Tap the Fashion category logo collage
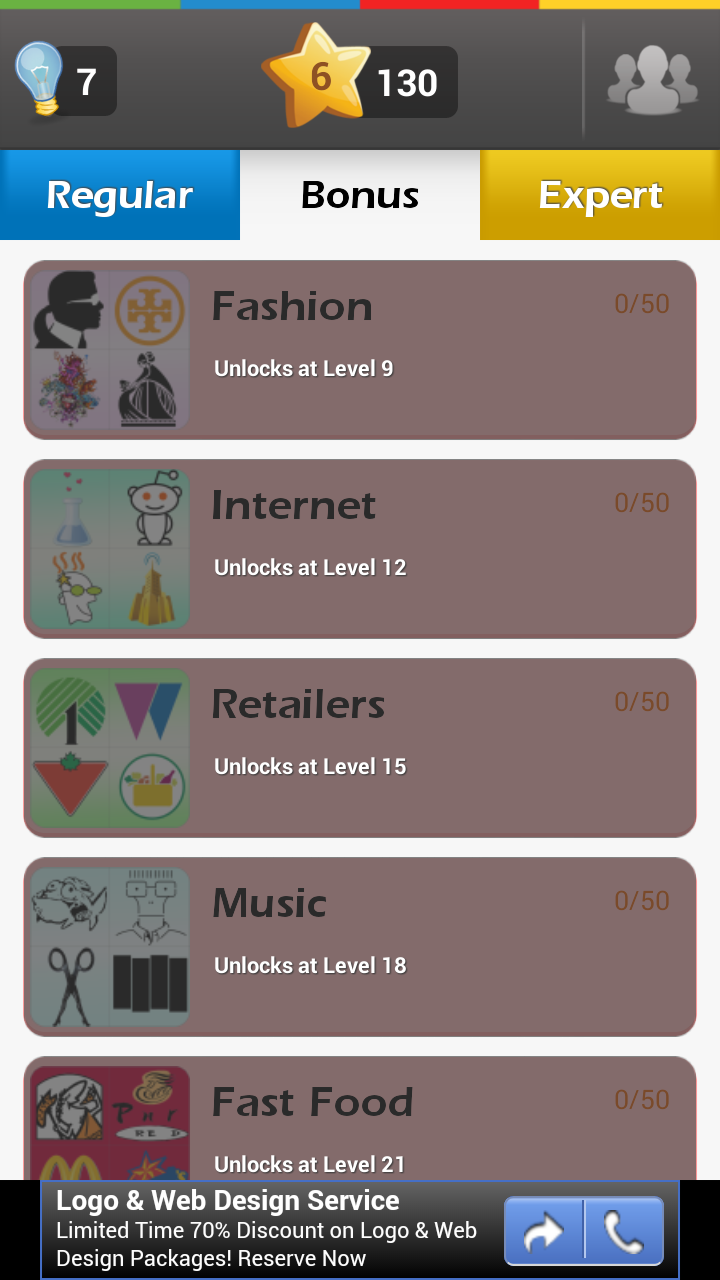The image size is (720, 1280). tap(108, 348)
